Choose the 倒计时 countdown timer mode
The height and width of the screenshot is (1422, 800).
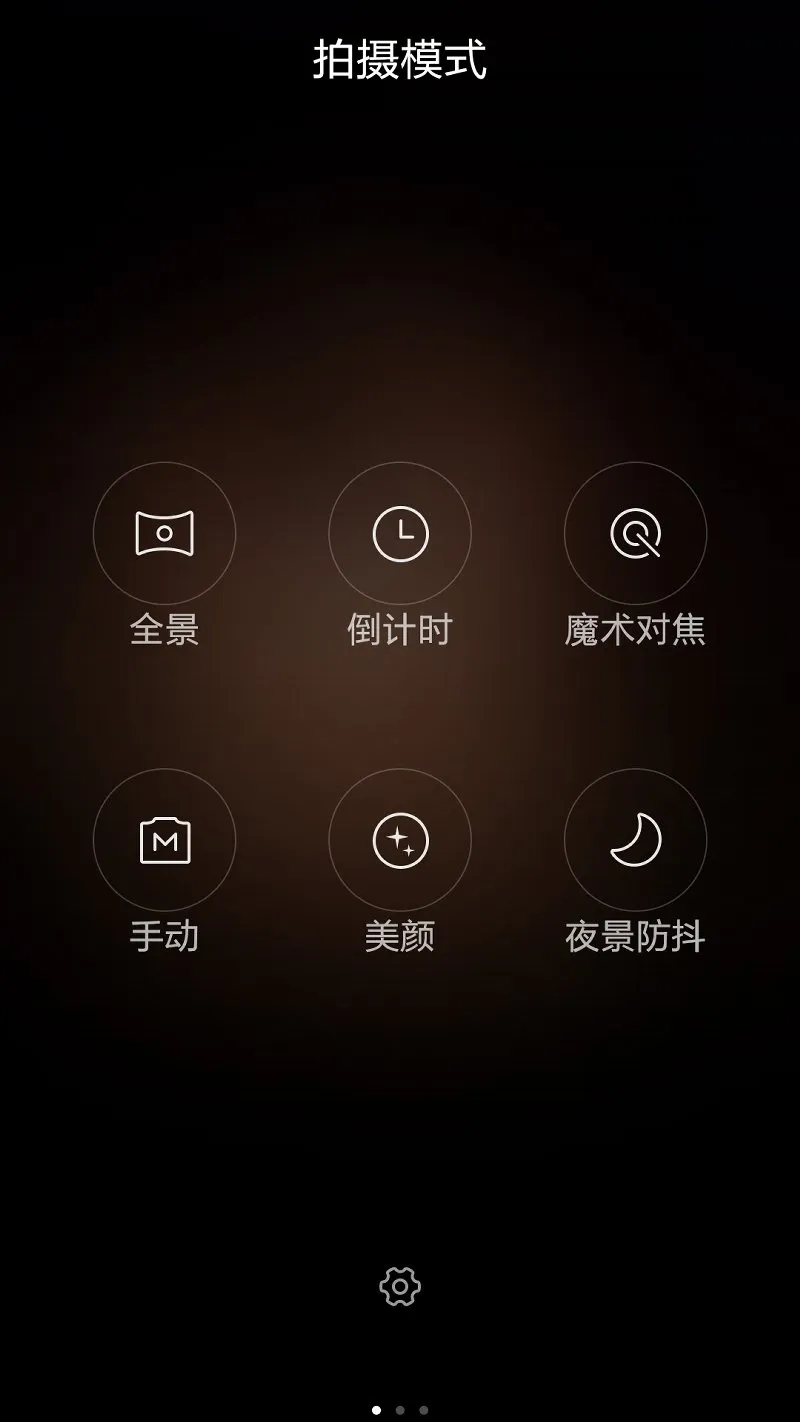pyautogui.click(x=400, y=533)
